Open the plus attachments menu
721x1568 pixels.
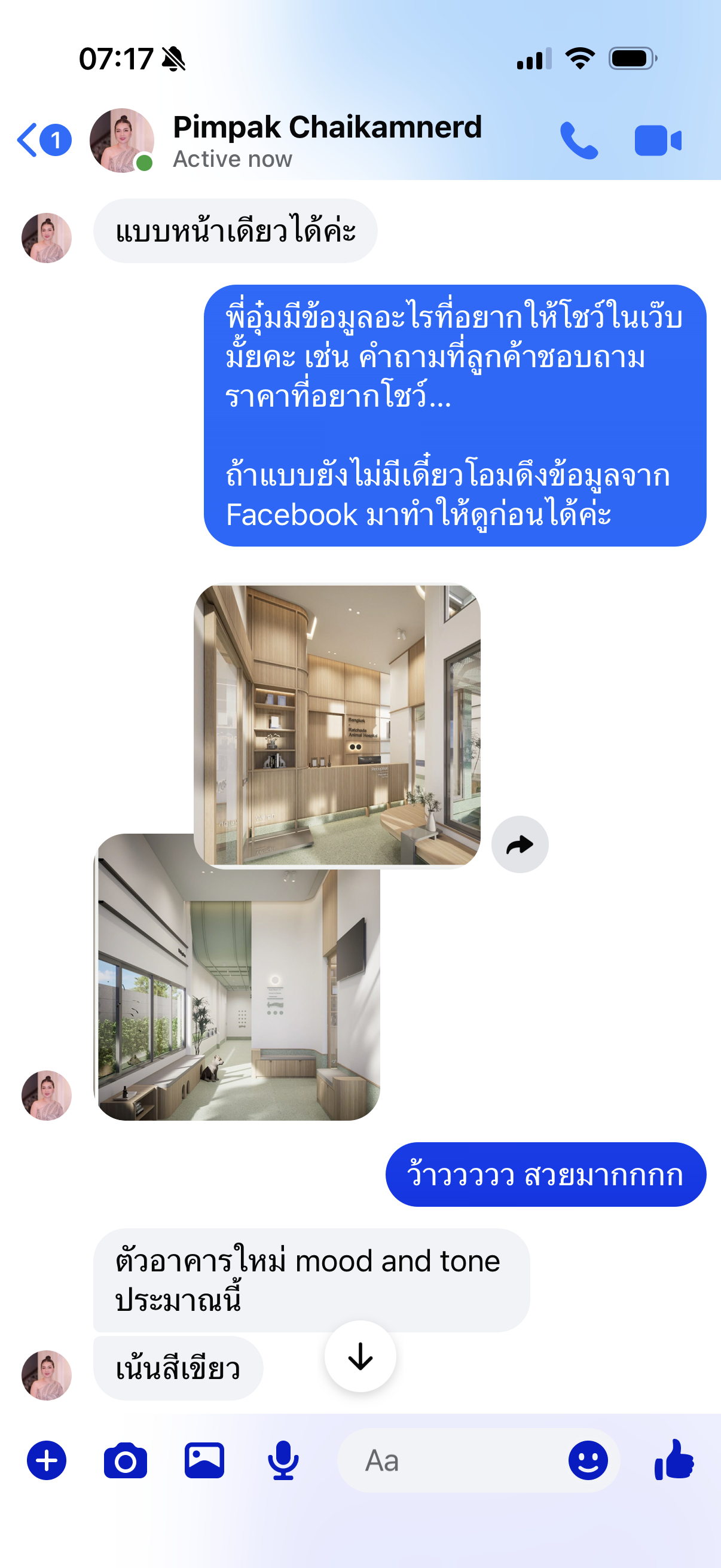tap(46, 1460)
